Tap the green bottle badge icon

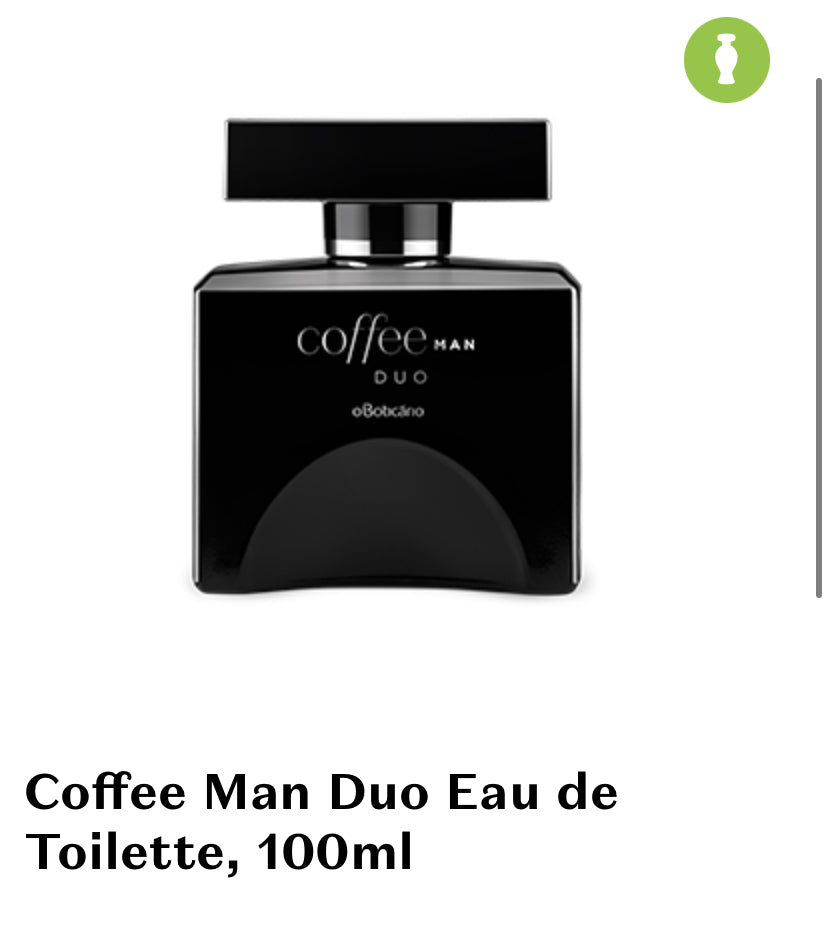pos(727,60)
